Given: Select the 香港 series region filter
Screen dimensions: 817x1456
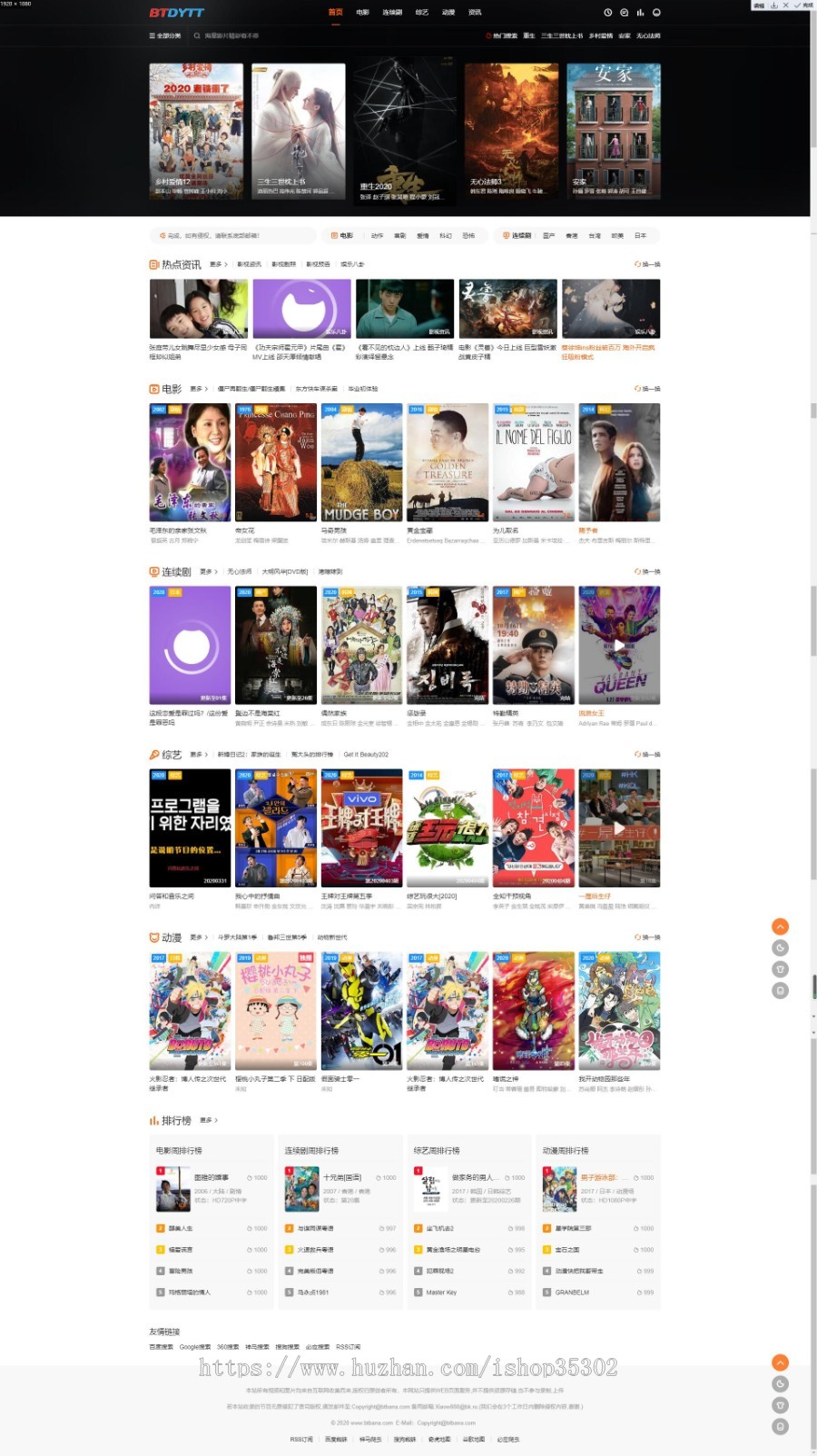Looking at the screenshot, I should [571, 236].
